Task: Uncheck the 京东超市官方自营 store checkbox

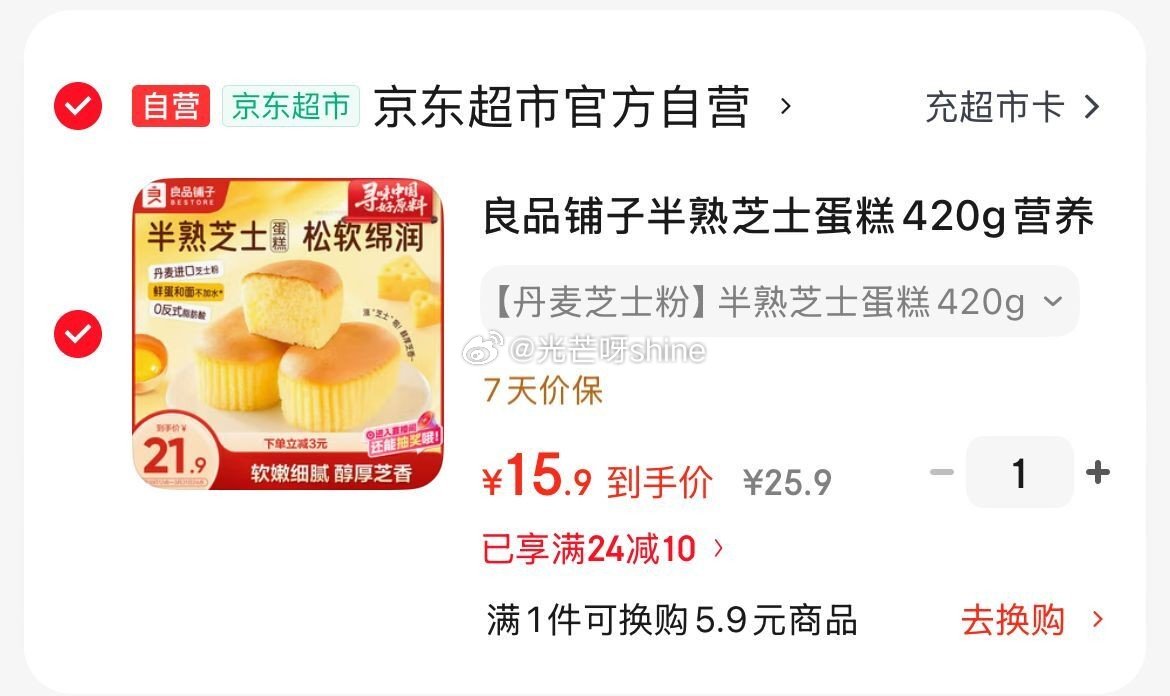Action: pyautogui.click(x=78, y=107)
